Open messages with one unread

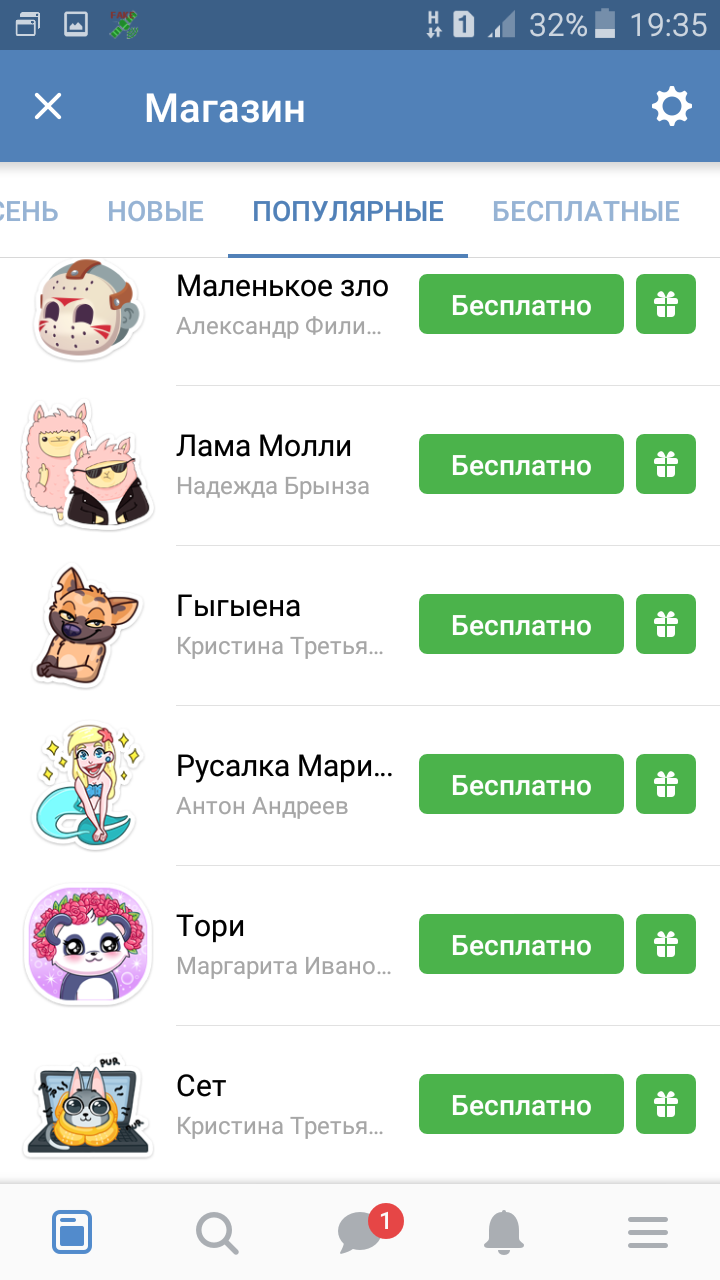361,1232
